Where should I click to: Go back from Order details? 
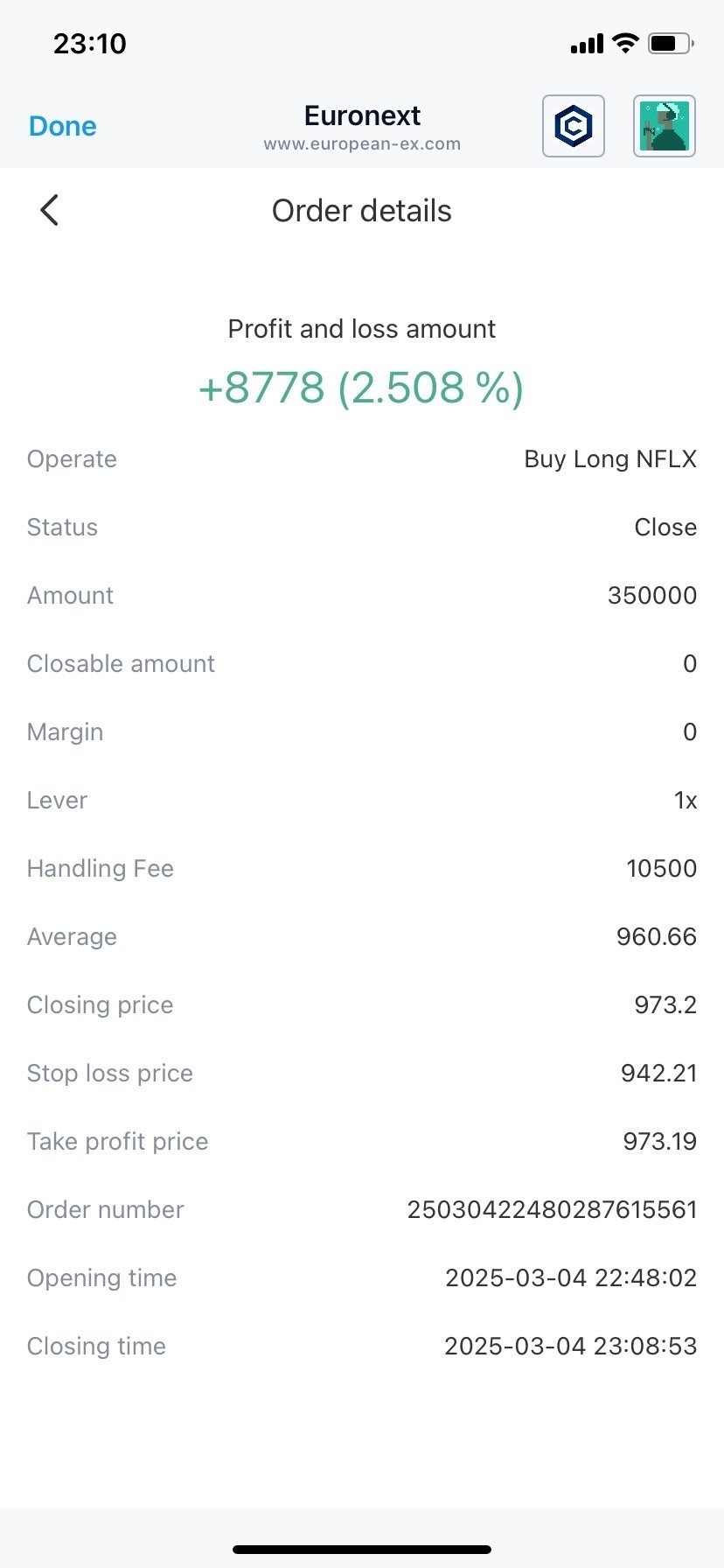point(50,211)
